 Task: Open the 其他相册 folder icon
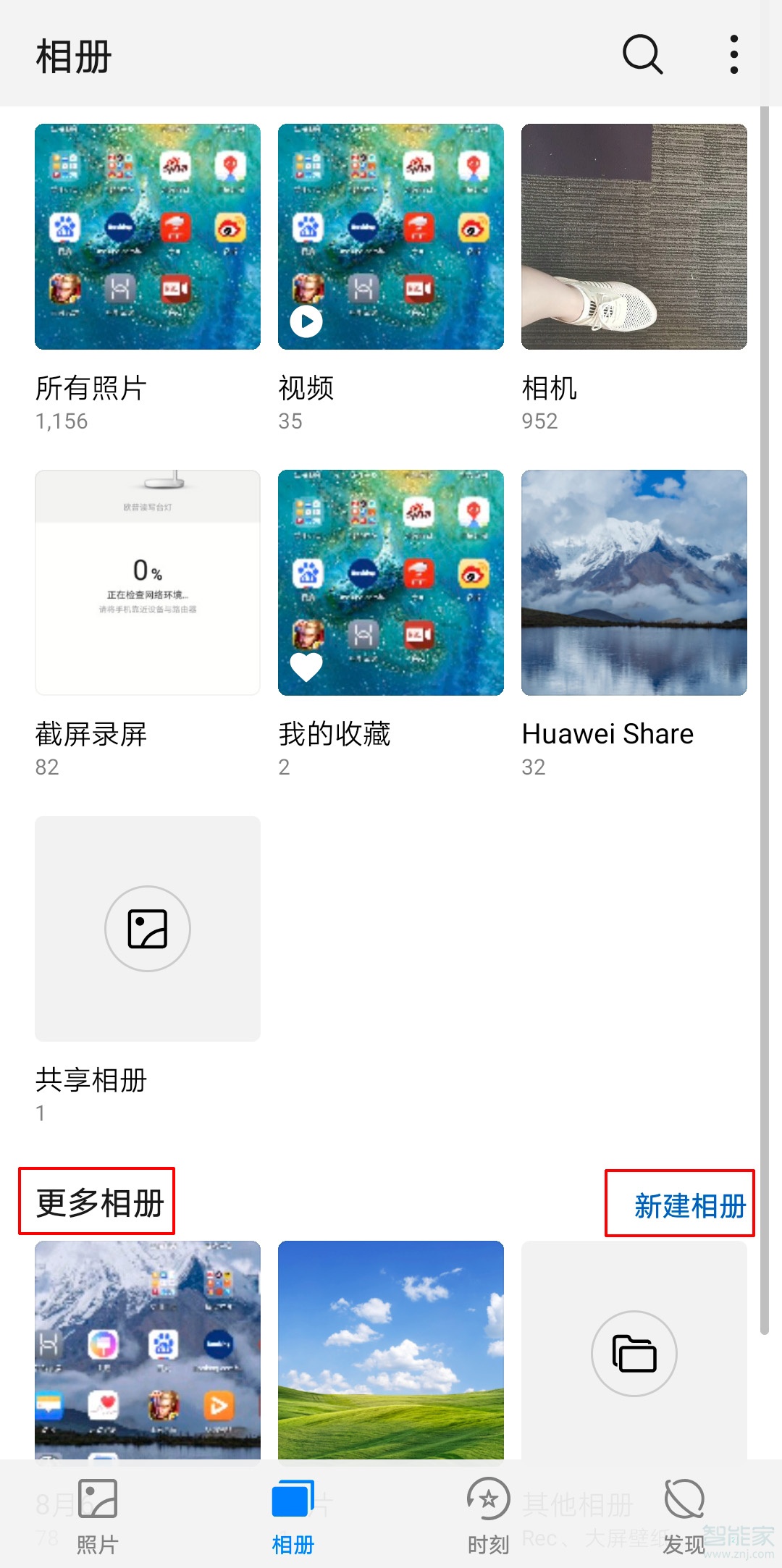tap(634, 1354)
